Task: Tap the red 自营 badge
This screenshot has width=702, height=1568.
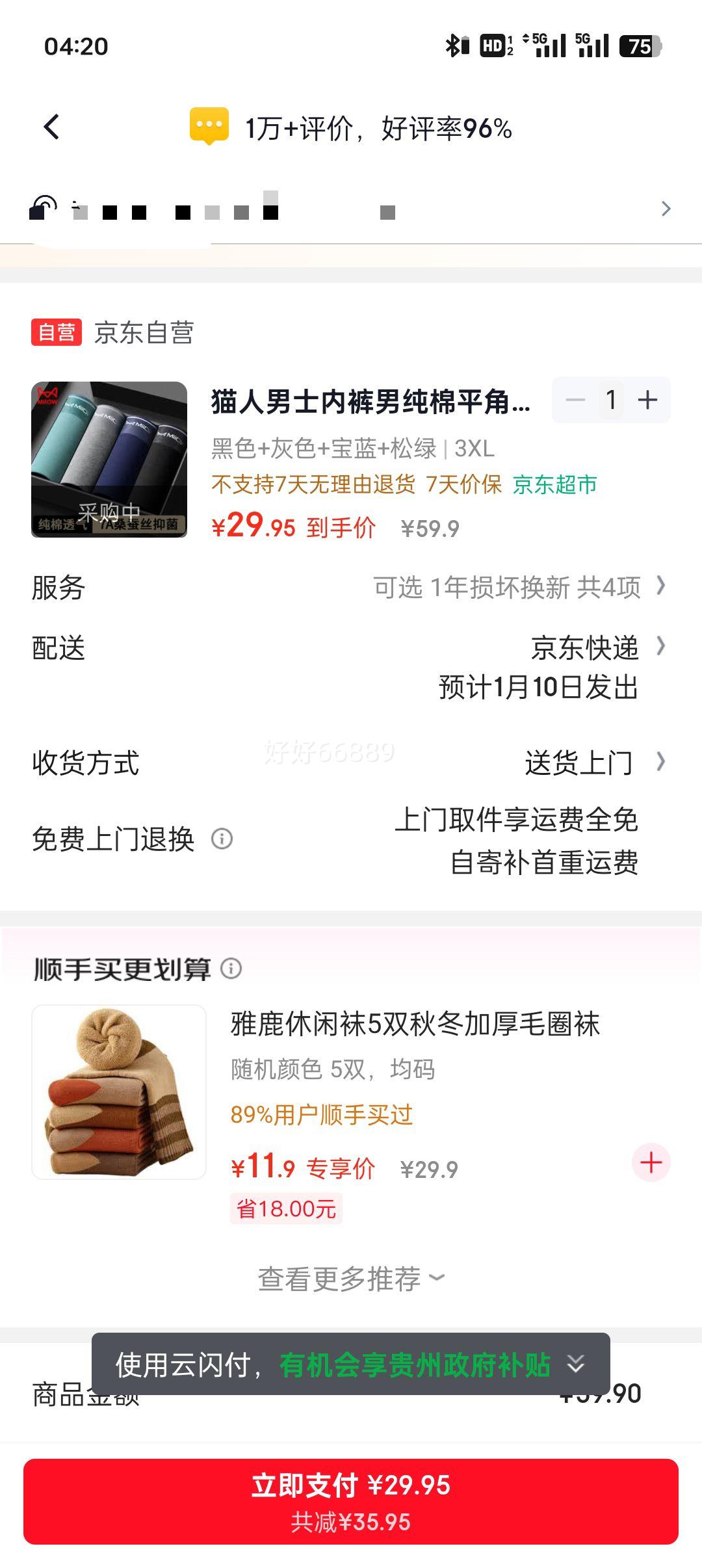Action: pos(56,332)
